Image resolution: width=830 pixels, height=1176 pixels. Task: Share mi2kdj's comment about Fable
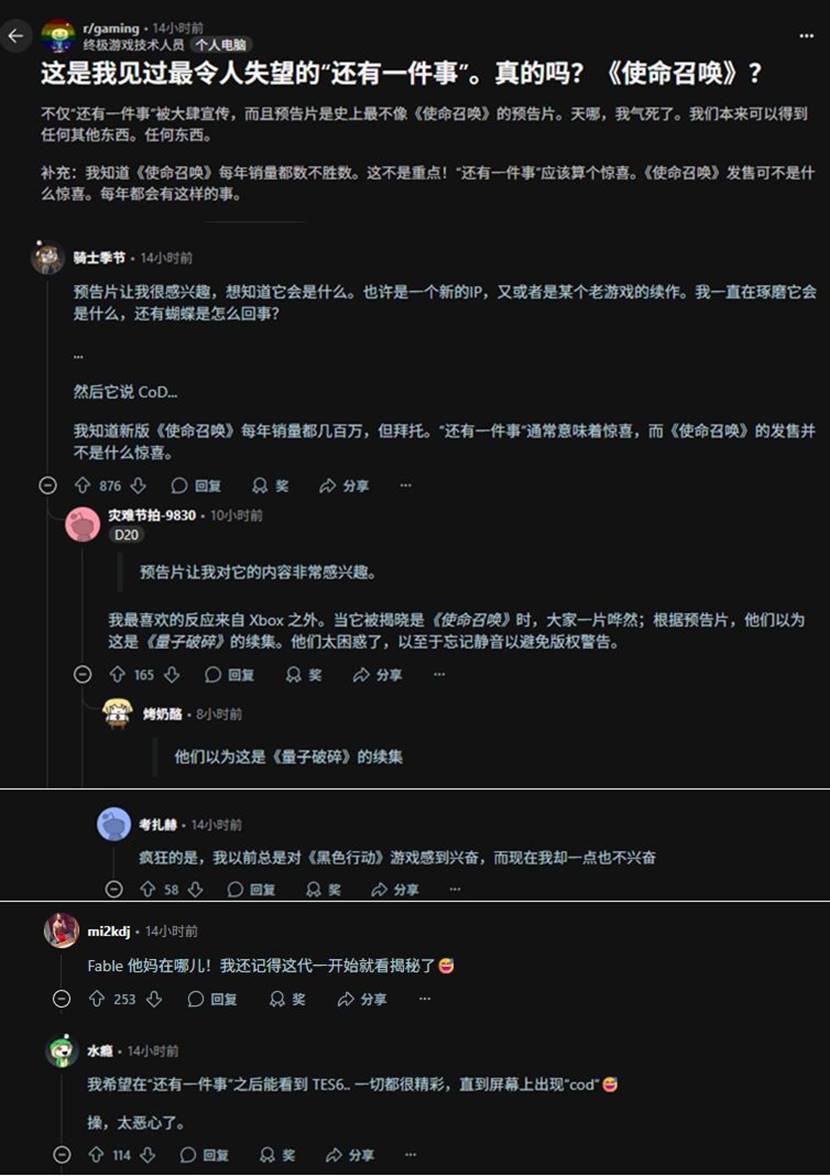(362, 999)
